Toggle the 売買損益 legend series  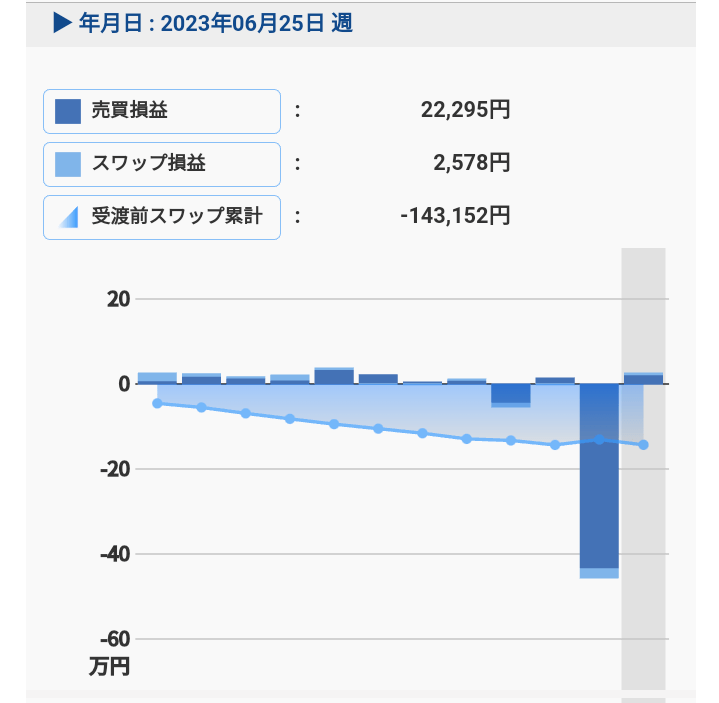(161, 111)
